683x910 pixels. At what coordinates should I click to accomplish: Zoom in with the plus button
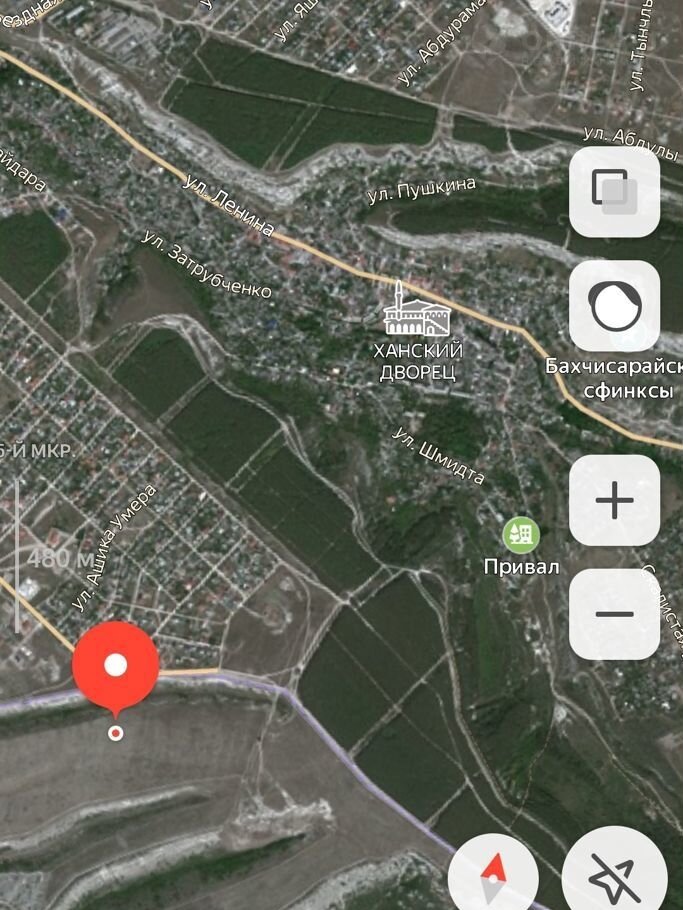coord(614,500)
